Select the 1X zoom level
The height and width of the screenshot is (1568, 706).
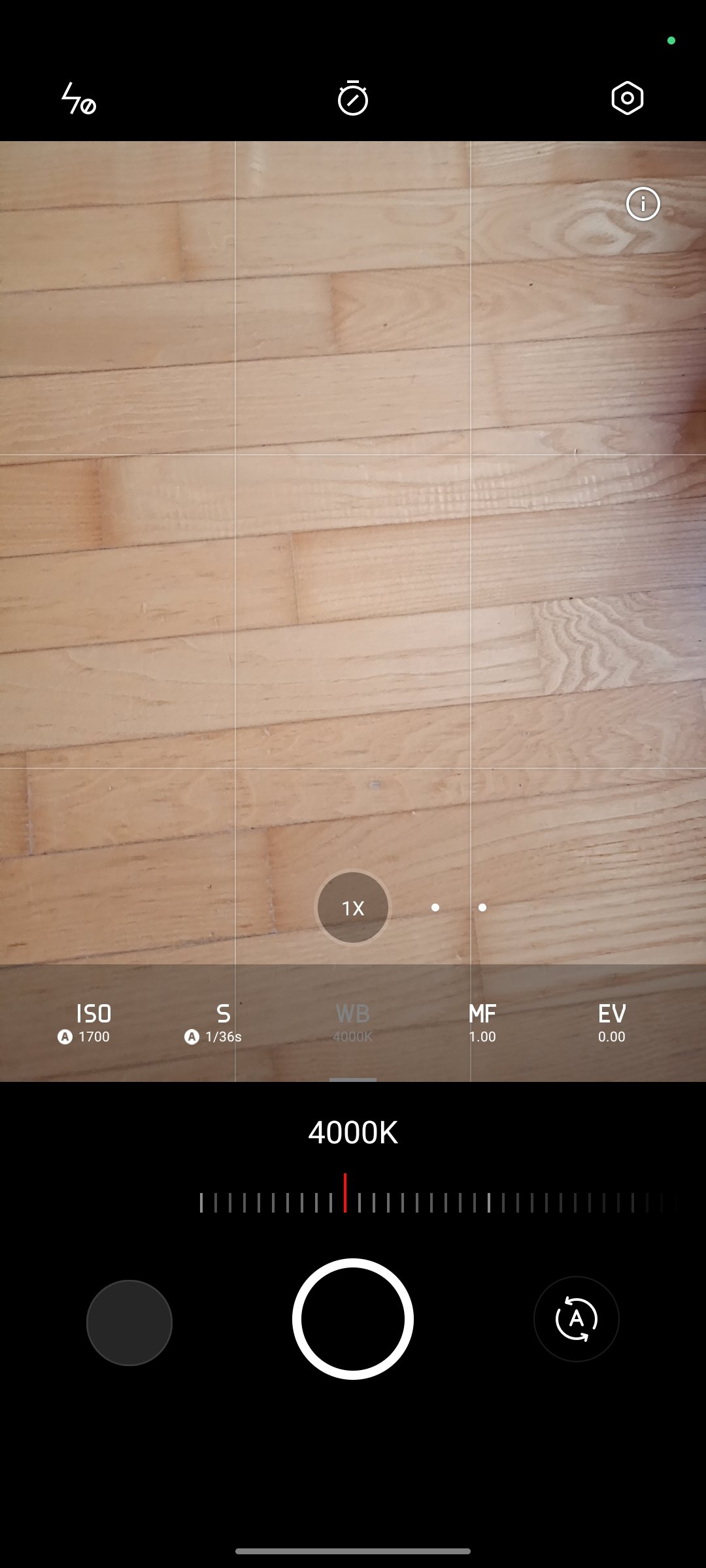click(353, 907)
